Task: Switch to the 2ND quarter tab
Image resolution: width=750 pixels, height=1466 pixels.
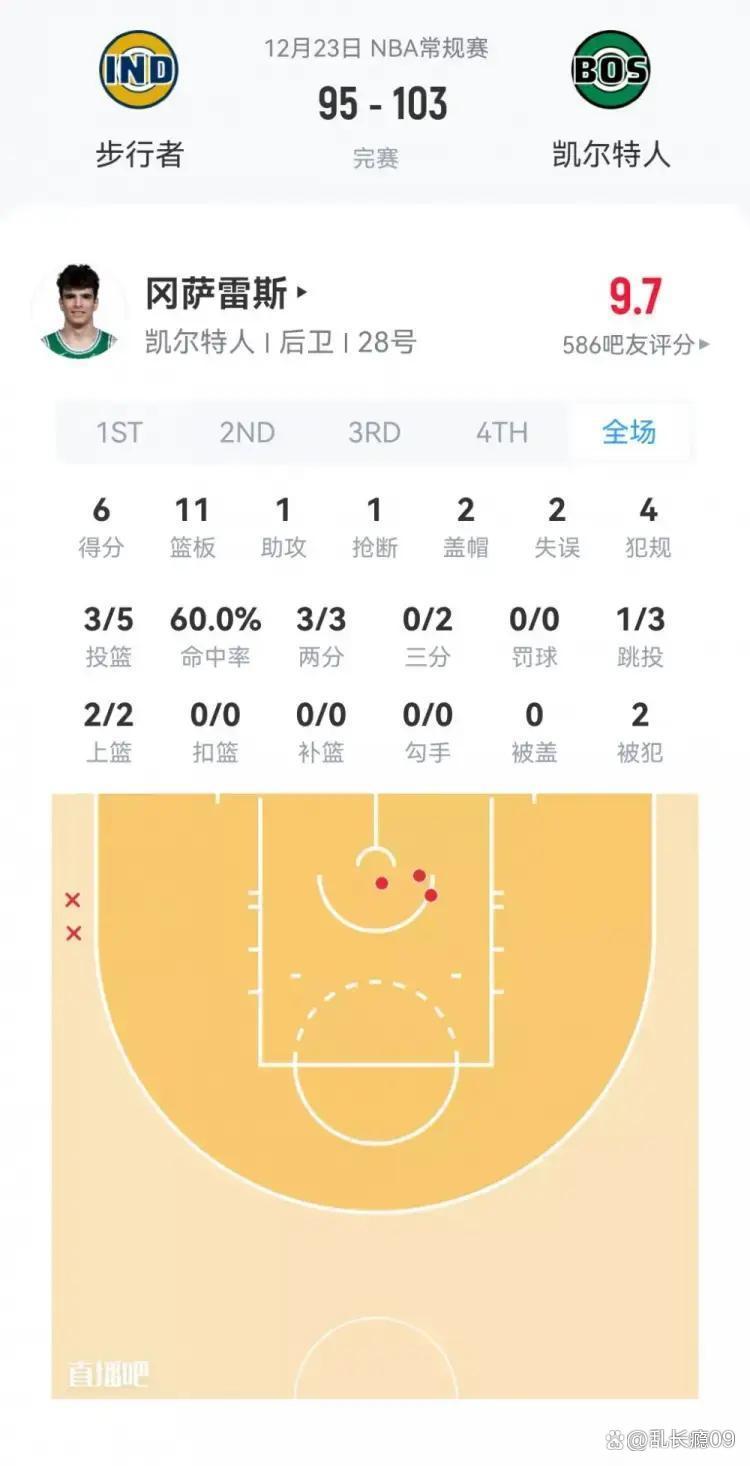Action: 247,432
